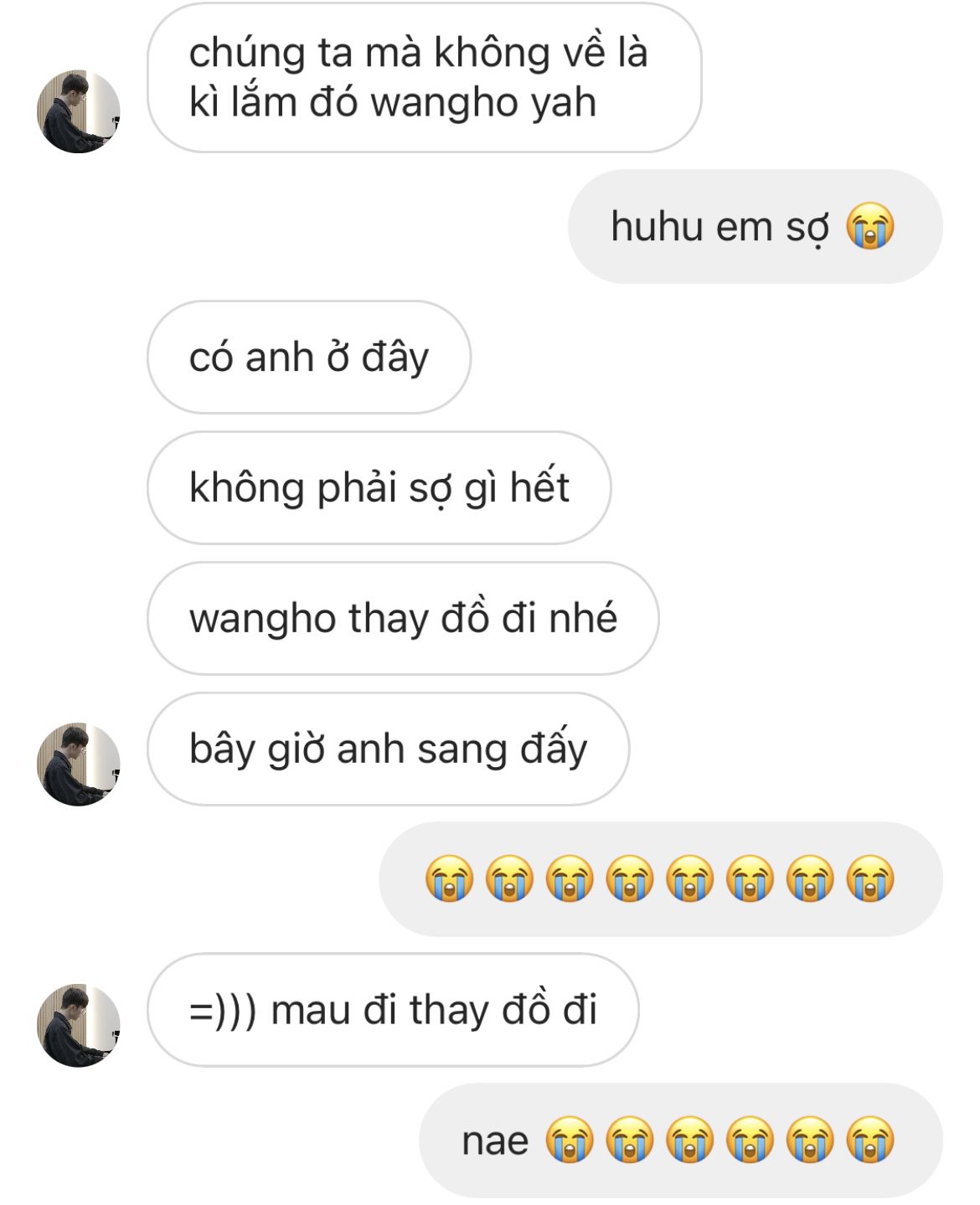980x1205 pixels.
Task: View profile from avatar by 'mau đi thay đồ đi'
Action: coord(79,1026)
